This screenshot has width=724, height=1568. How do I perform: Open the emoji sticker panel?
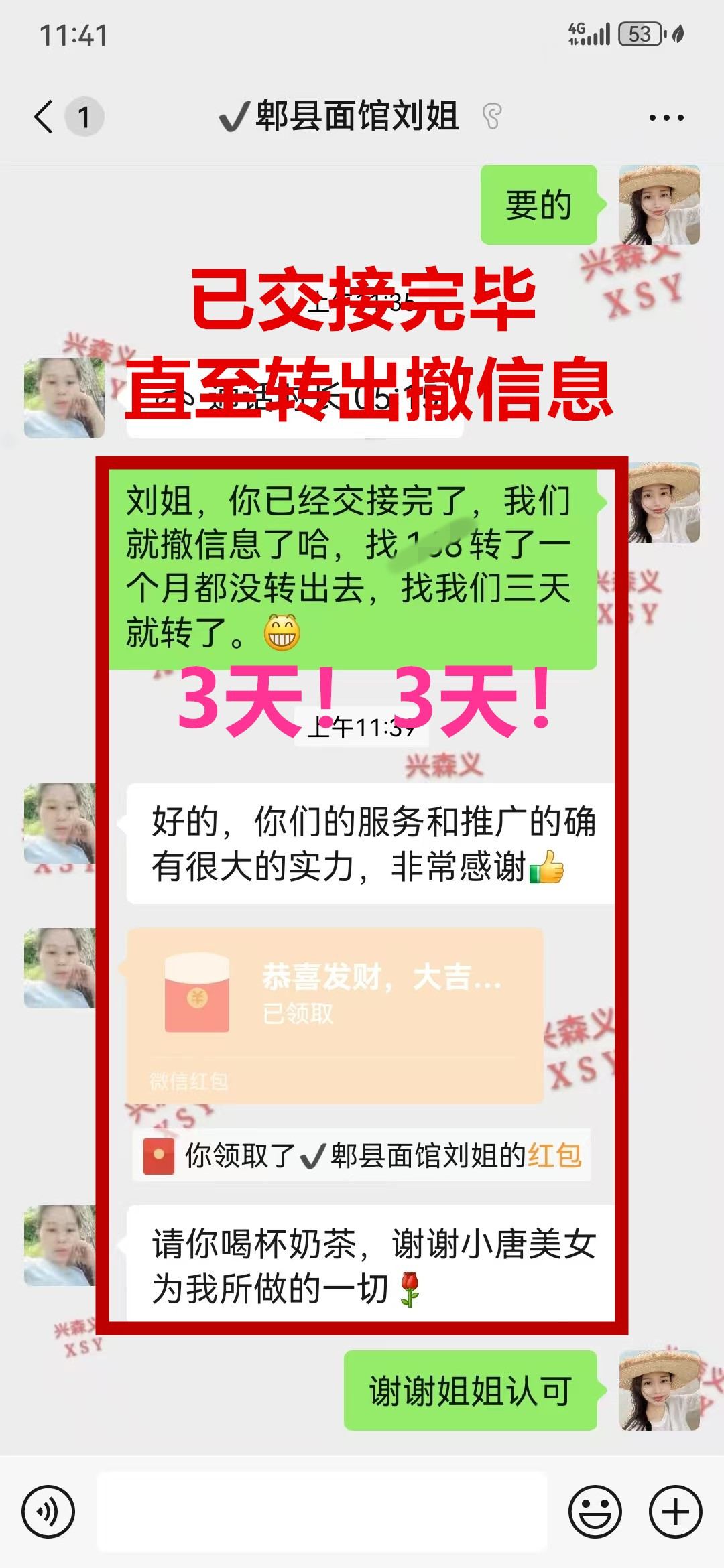[x=595, y=1512]
